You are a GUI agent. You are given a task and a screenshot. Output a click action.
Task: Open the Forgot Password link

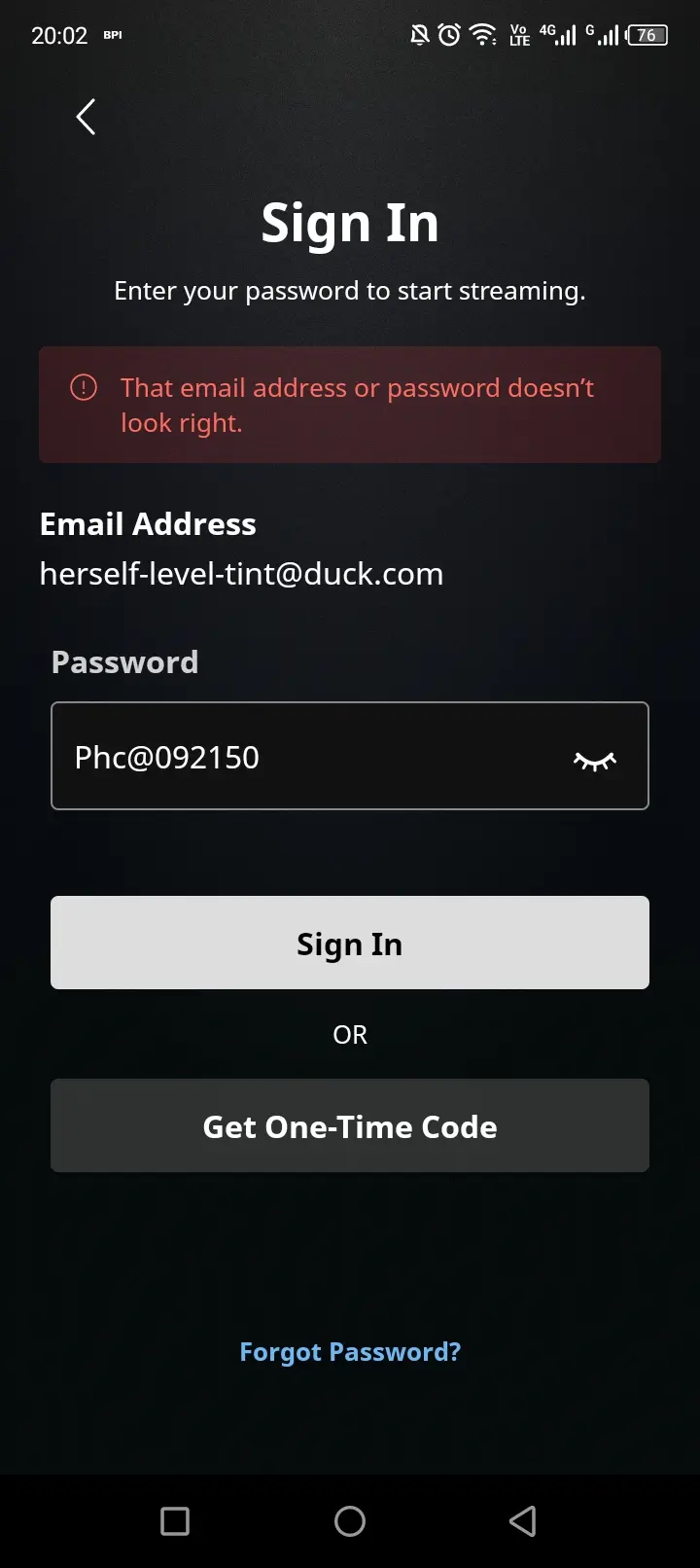click(350, 1352)
